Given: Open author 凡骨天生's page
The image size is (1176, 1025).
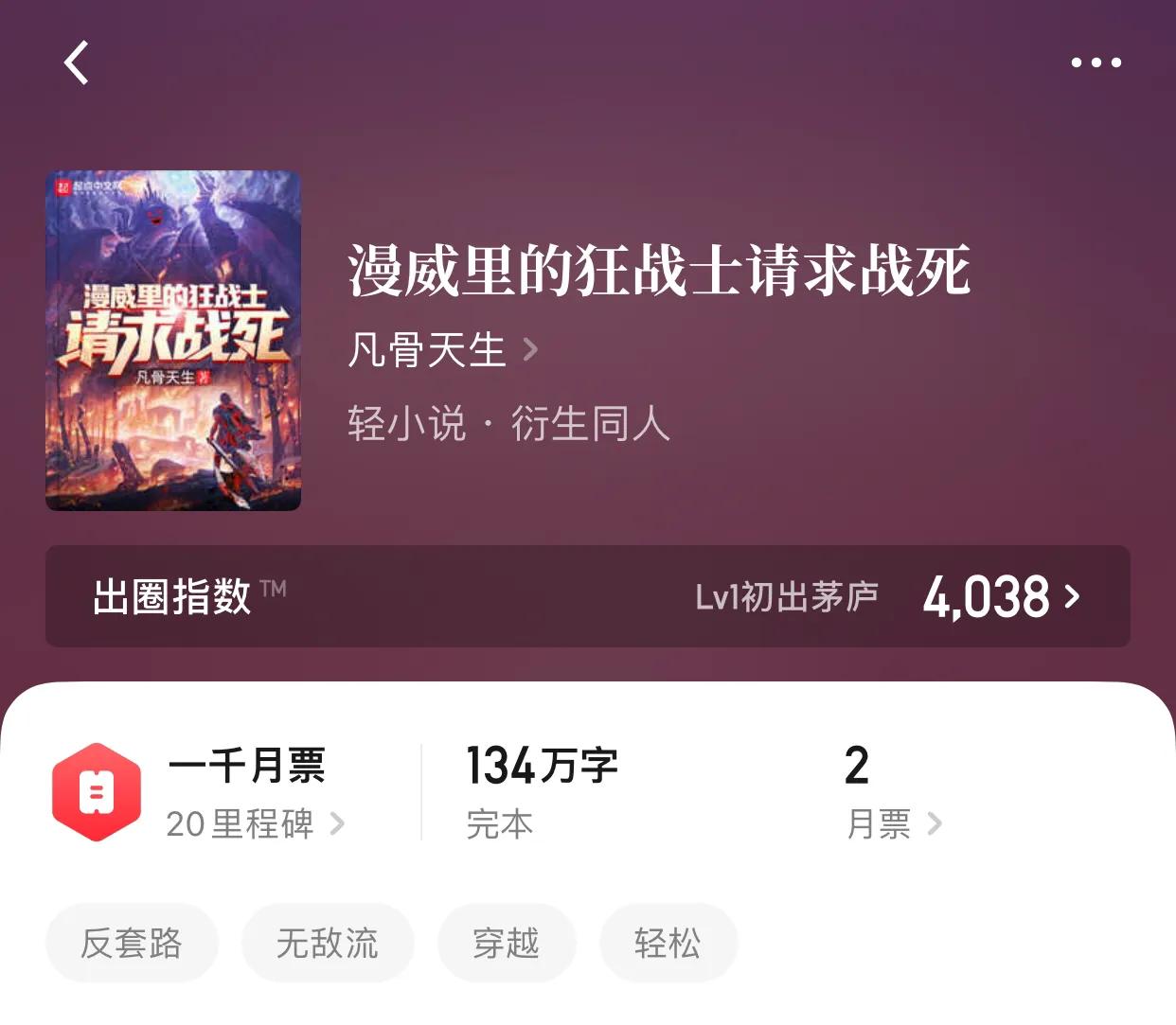Looking at the screenshot, I should [x=441, y=350].
